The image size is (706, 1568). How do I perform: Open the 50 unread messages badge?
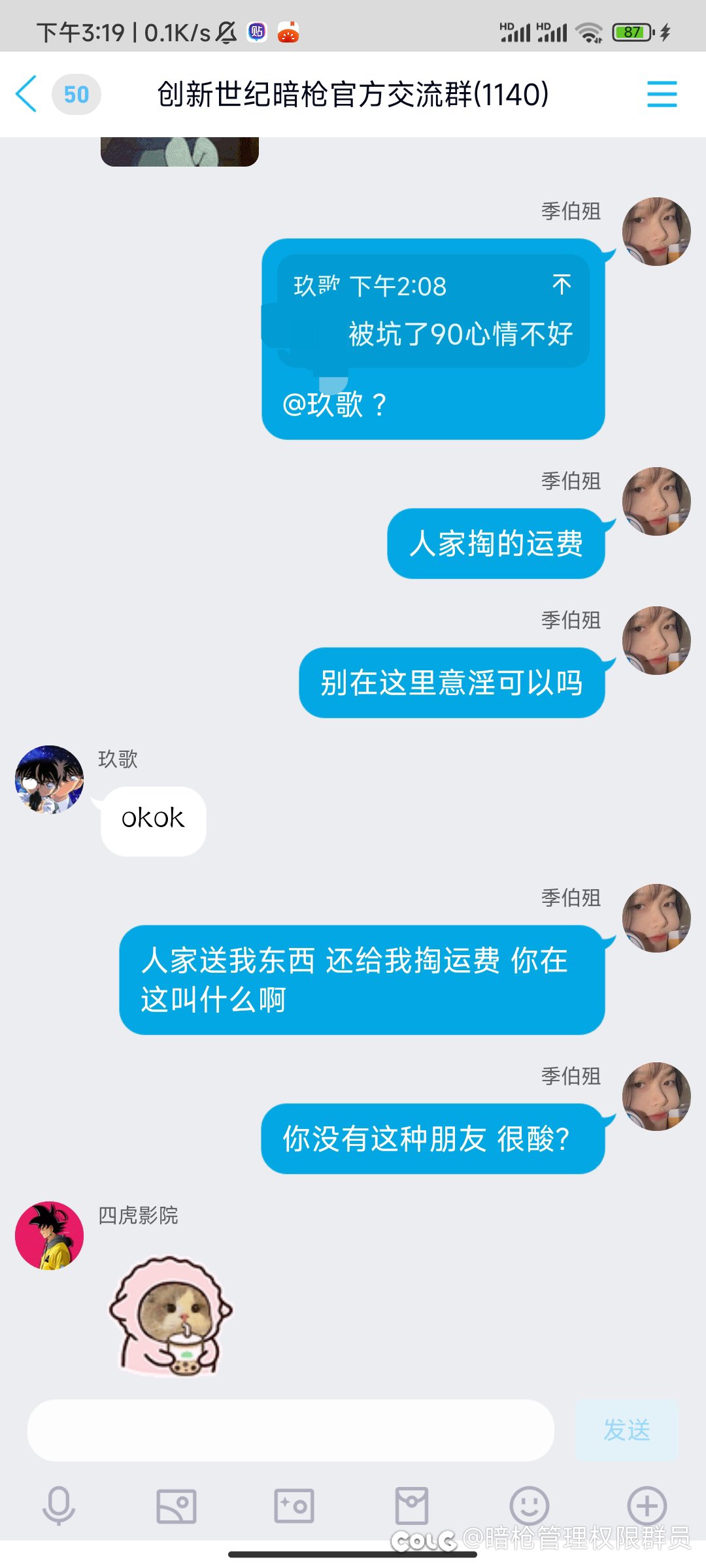(76, 95)
